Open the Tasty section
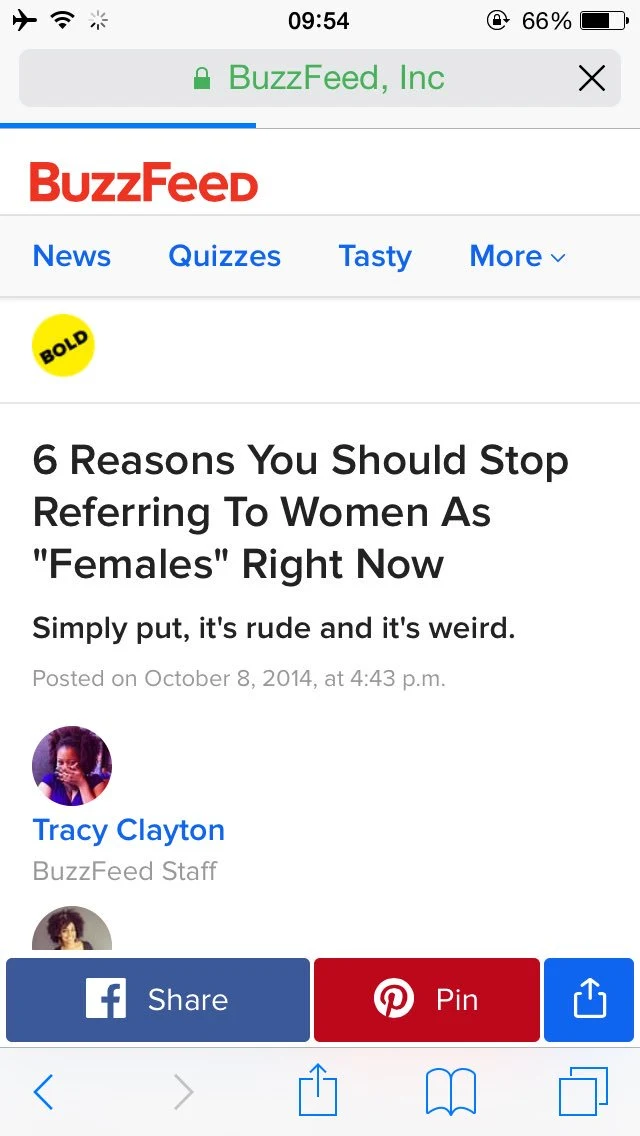 click(375, 256)
